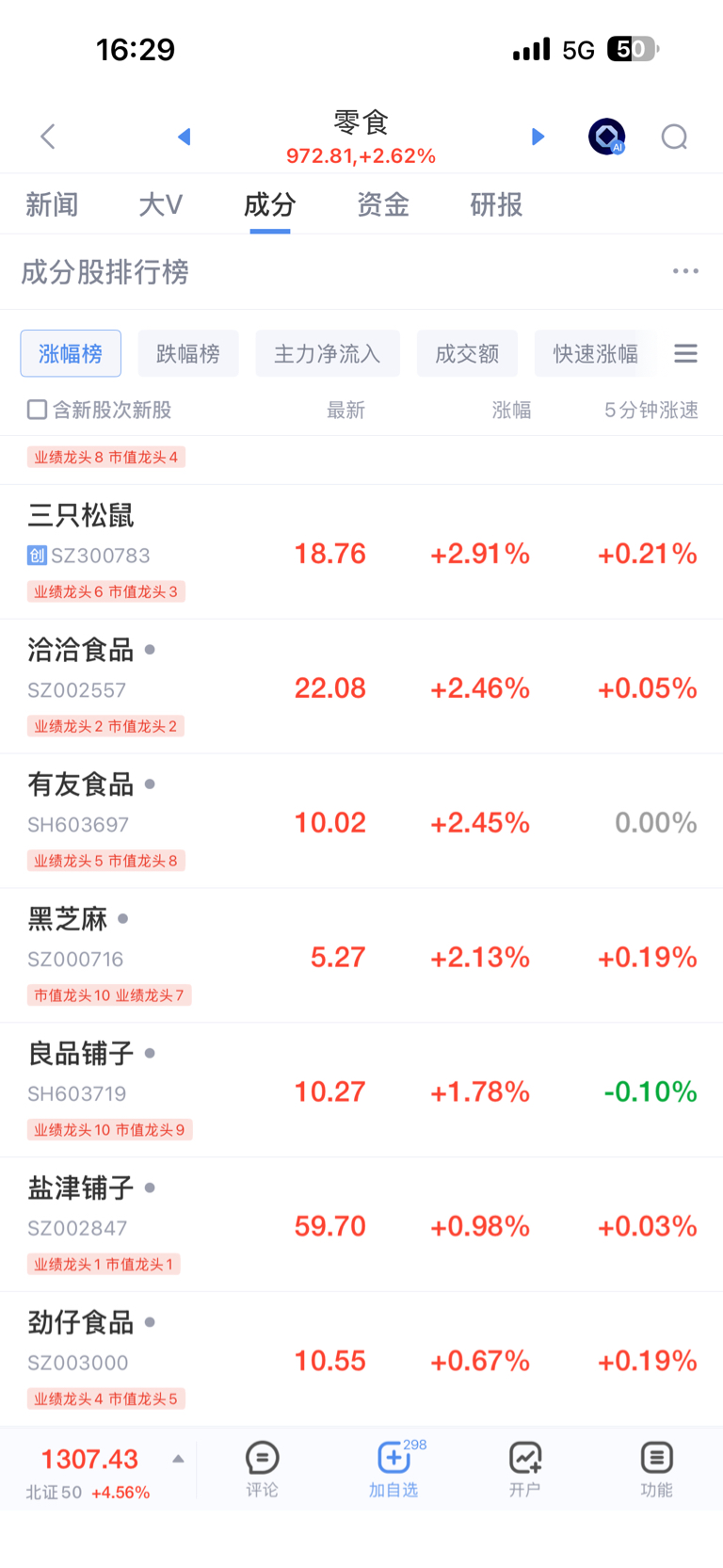This screenshot has height=1568, width=723.
Task: Open the 盐津铺子 stock row
Action: tap(361, 1224)
